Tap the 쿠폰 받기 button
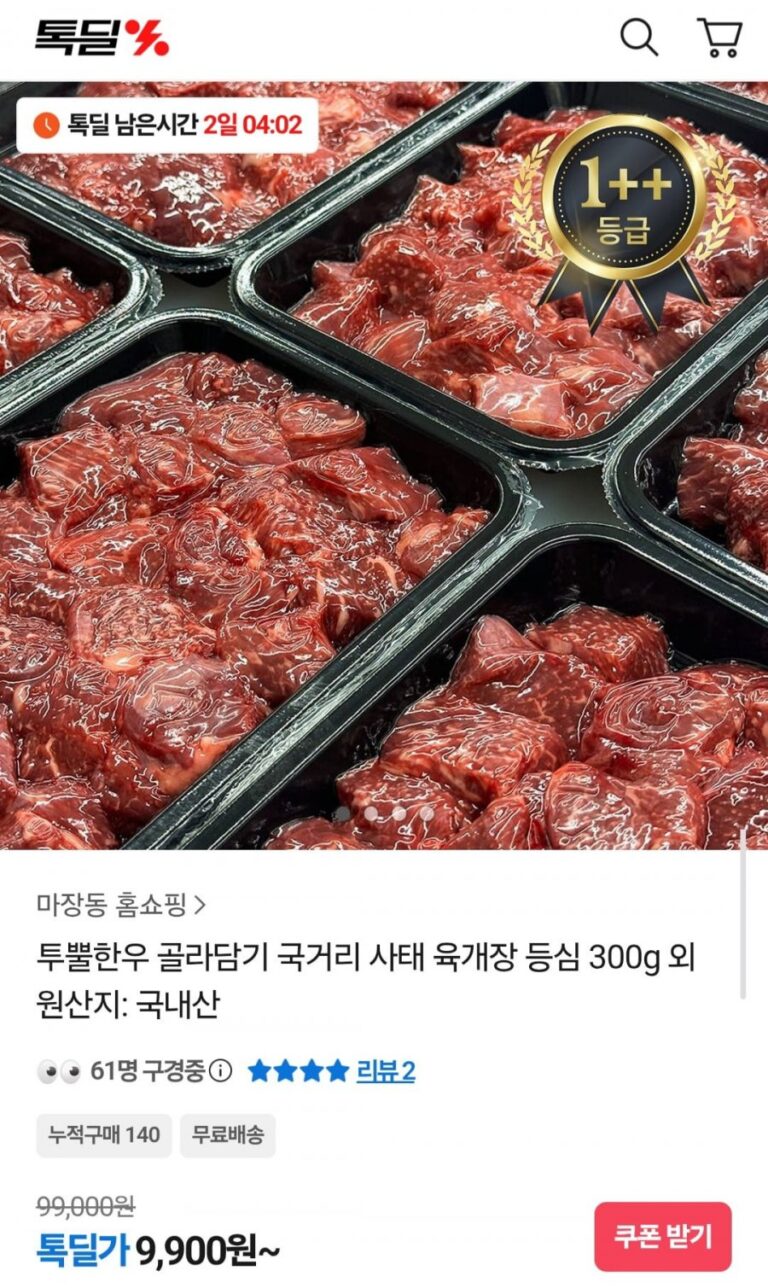This screenshot has width=768, height=1288. point(662,1237)
